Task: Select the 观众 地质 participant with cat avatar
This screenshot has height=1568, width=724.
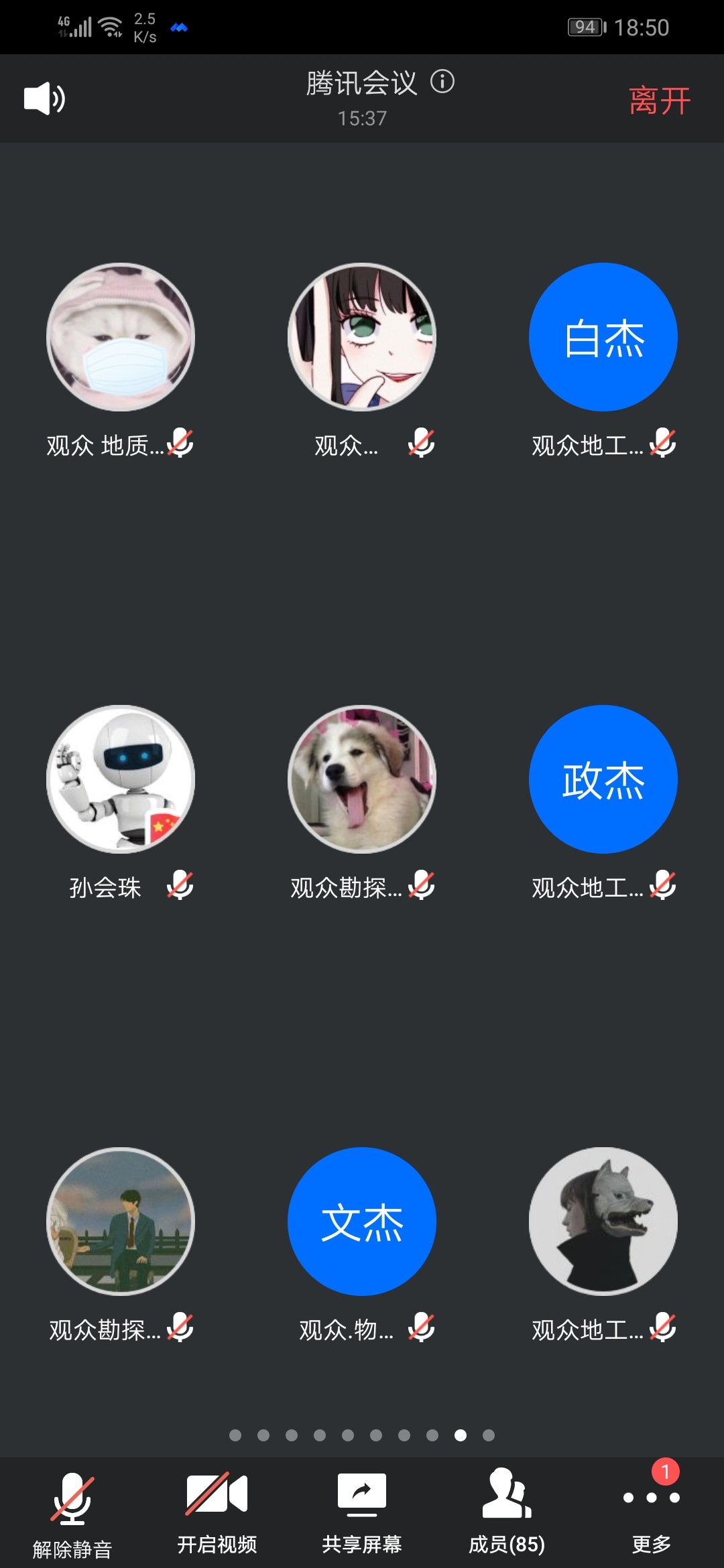Action: click(x=121, y=337)
